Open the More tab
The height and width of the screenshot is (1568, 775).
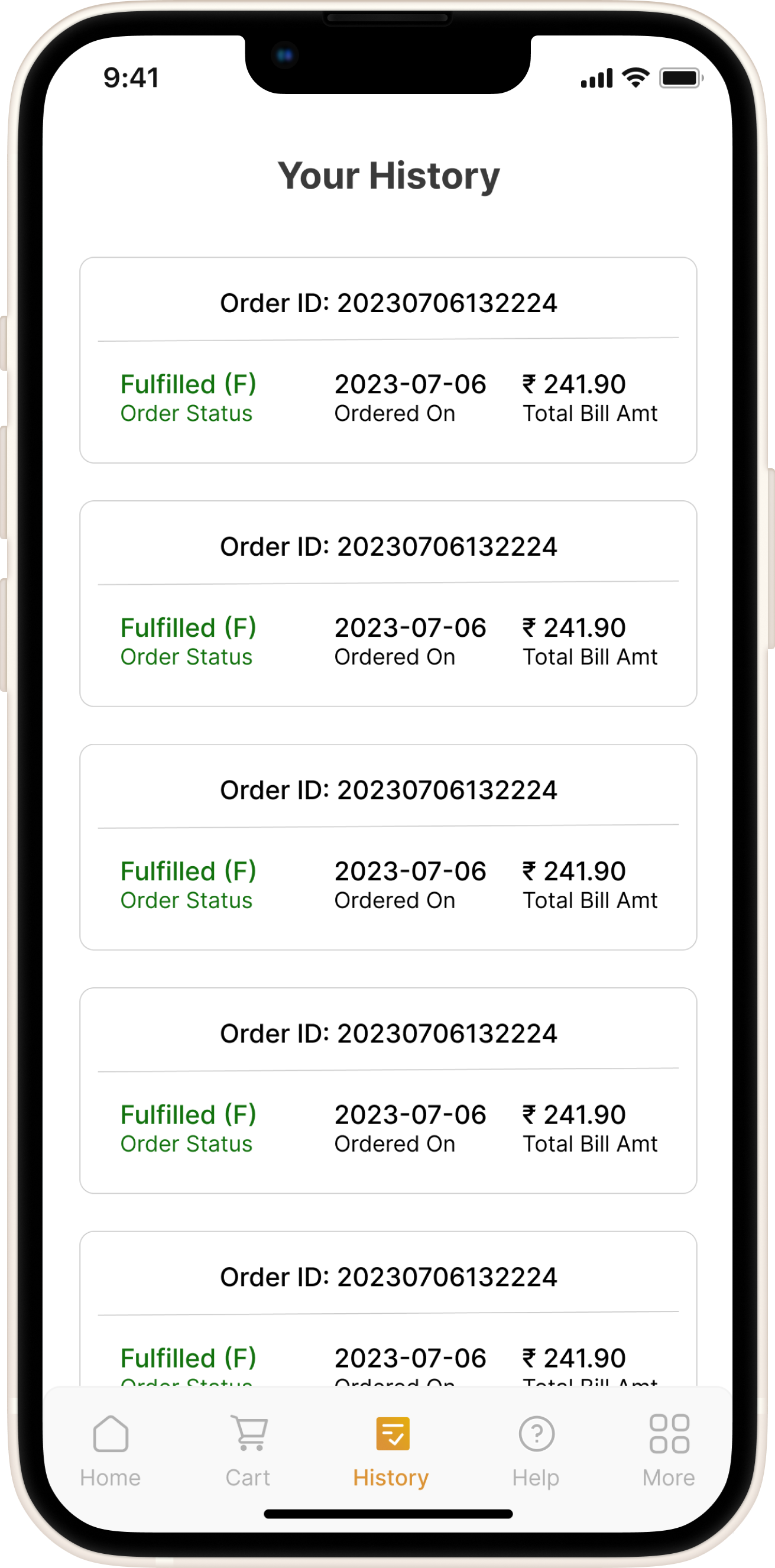(669, 1449)
